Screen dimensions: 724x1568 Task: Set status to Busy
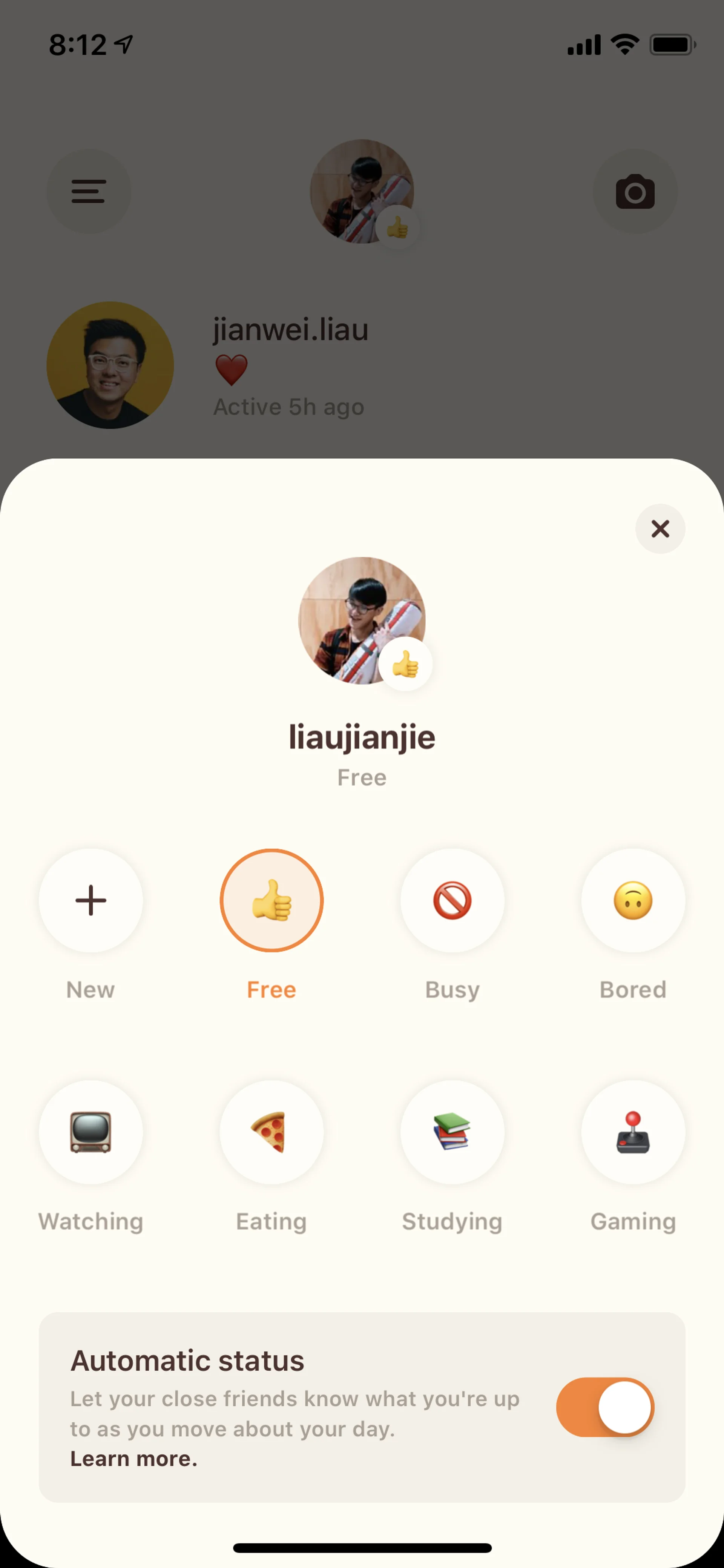tap(452, 900)
